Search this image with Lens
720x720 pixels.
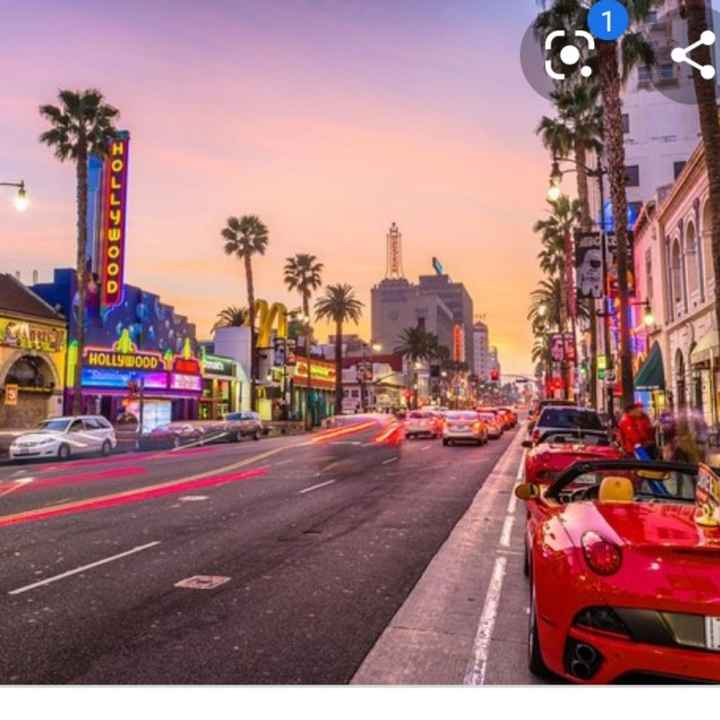[x=569, y=55]
